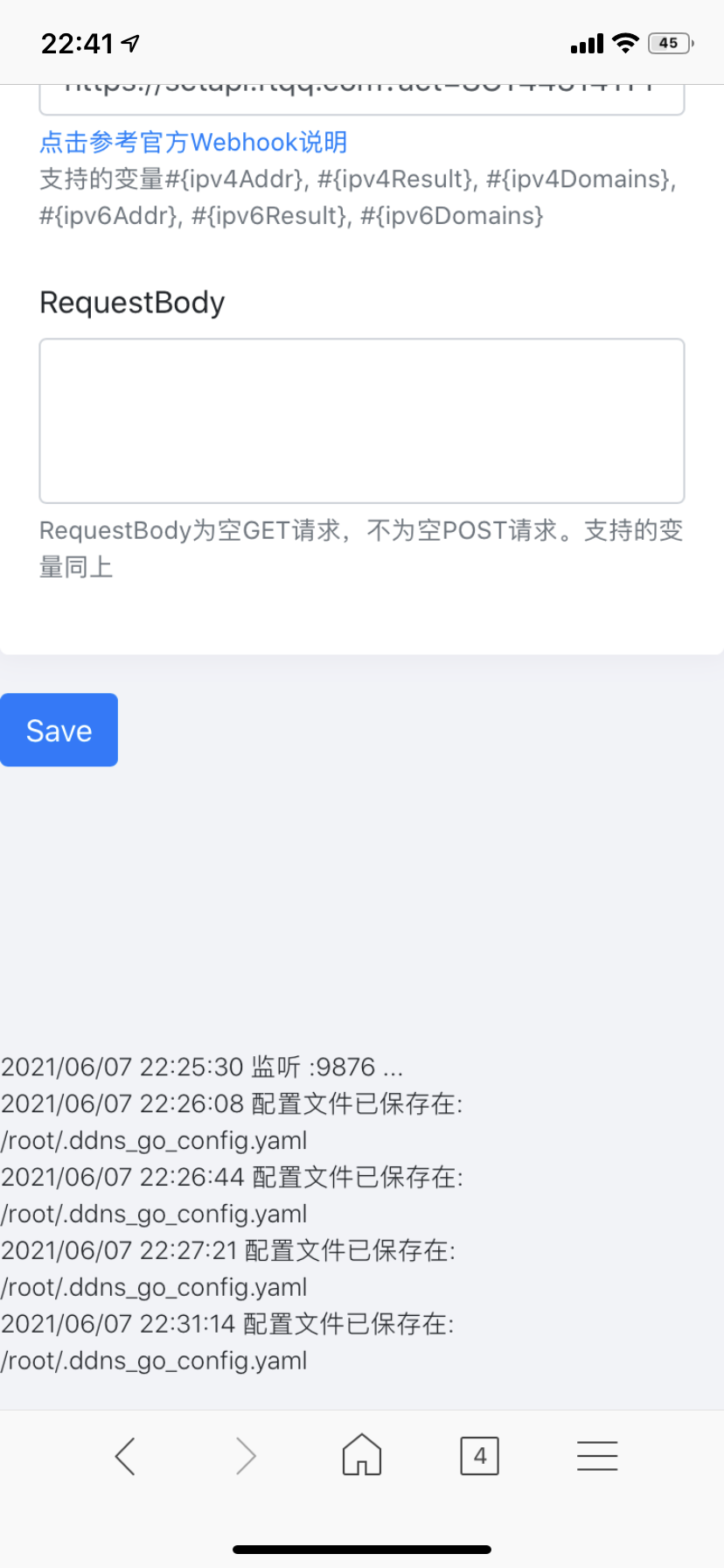Open the tab switcher showing 4 tabs
Viewport: 724px width, 1568px height.
tap(479, 1455)
